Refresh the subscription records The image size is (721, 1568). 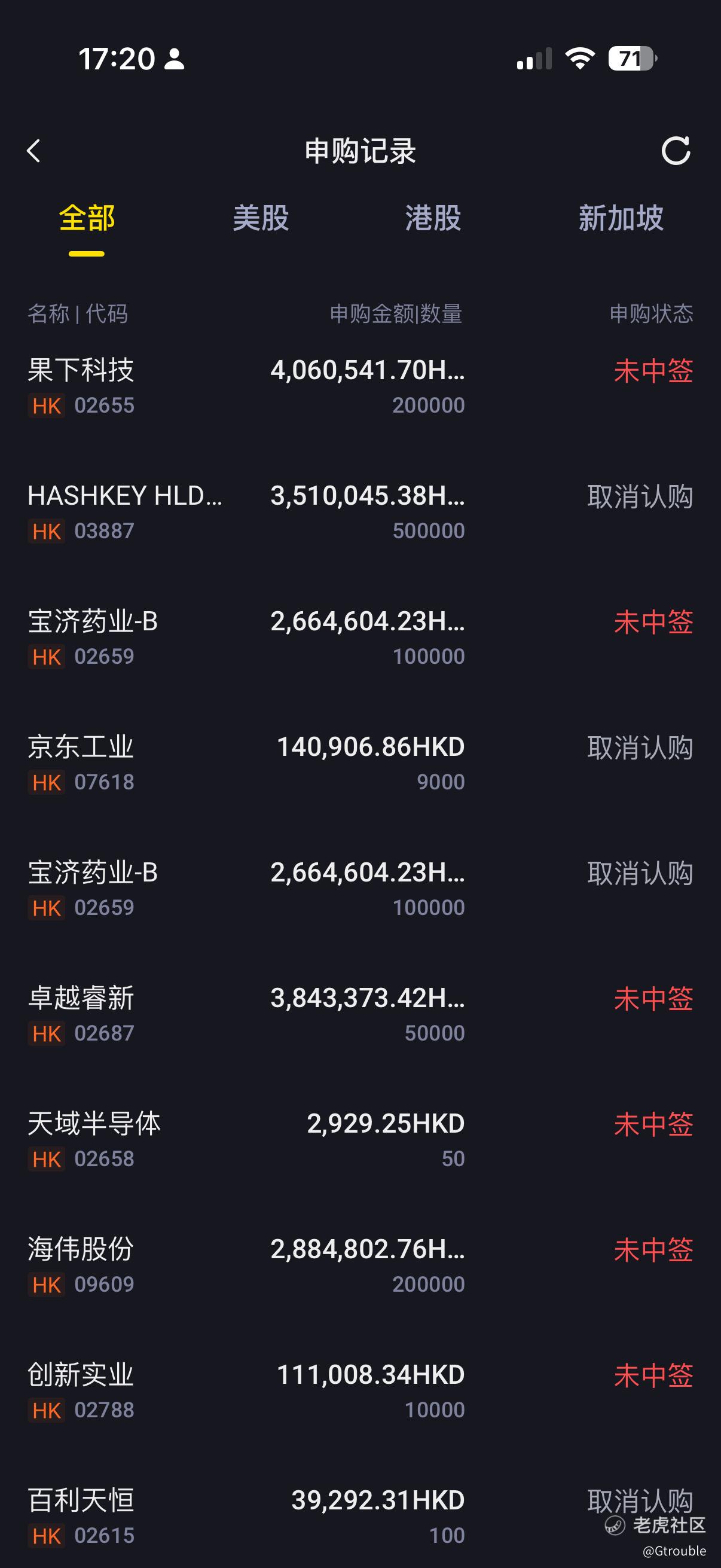(x=676, y=151)
